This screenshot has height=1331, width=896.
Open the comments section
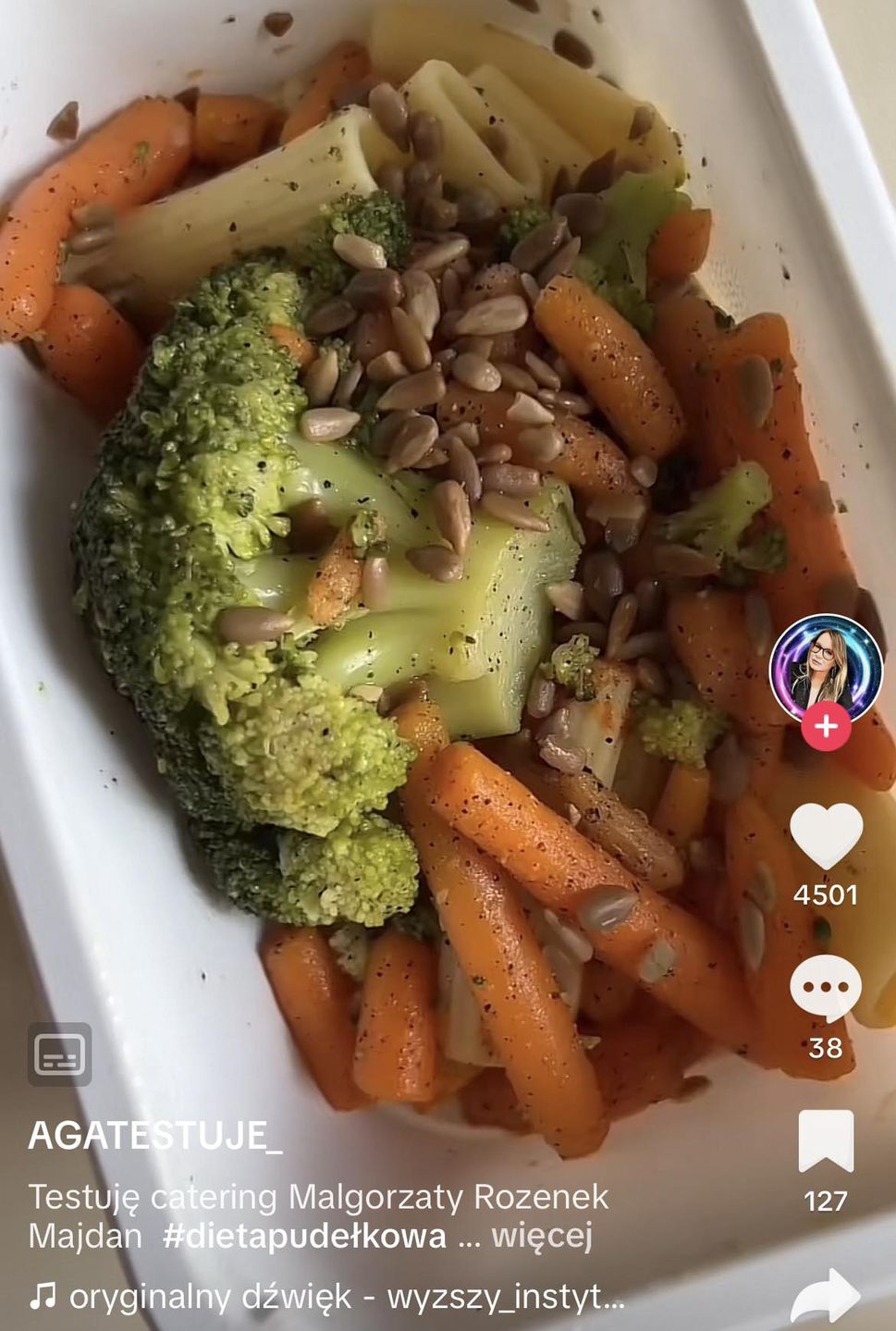coord(826,989)
